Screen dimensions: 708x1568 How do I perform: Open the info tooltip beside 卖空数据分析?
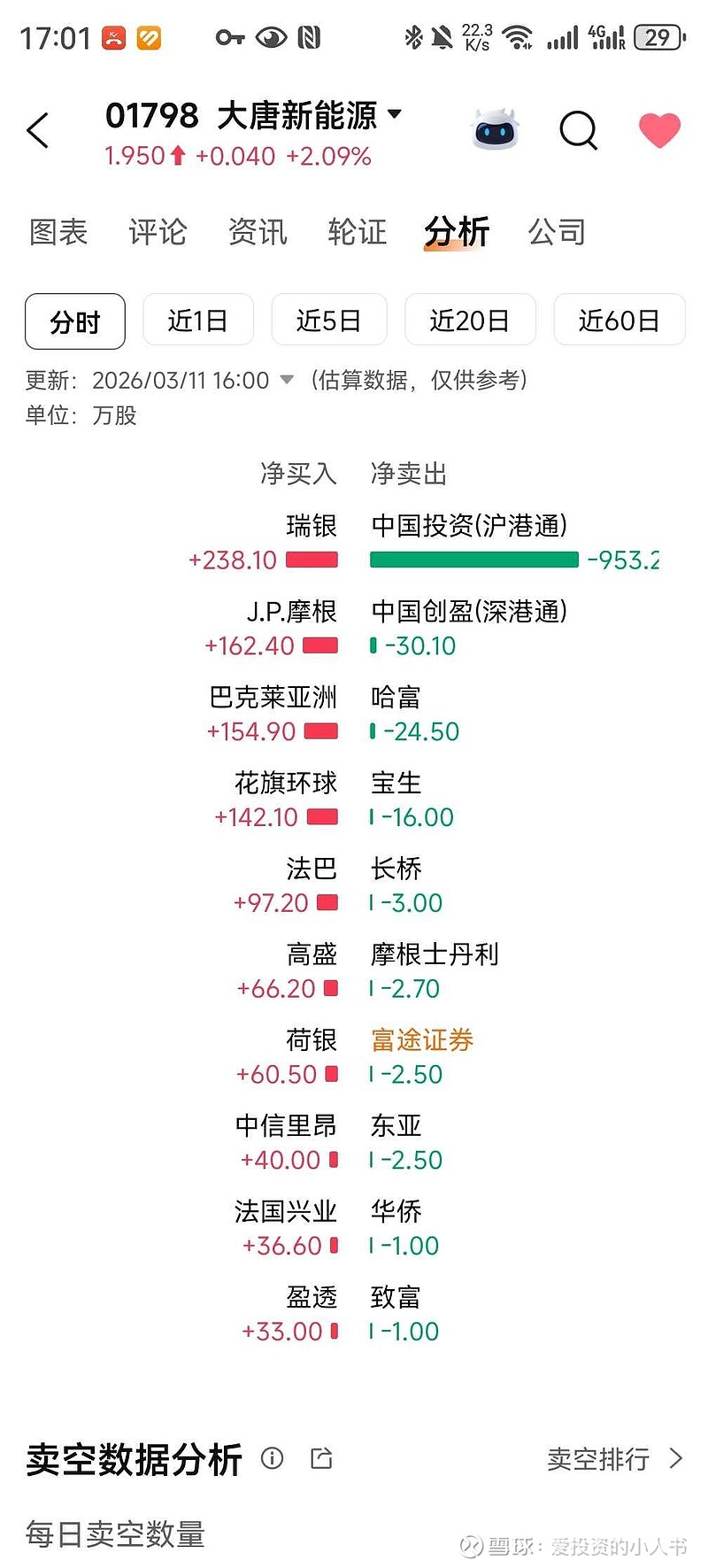coord(272,1458)
